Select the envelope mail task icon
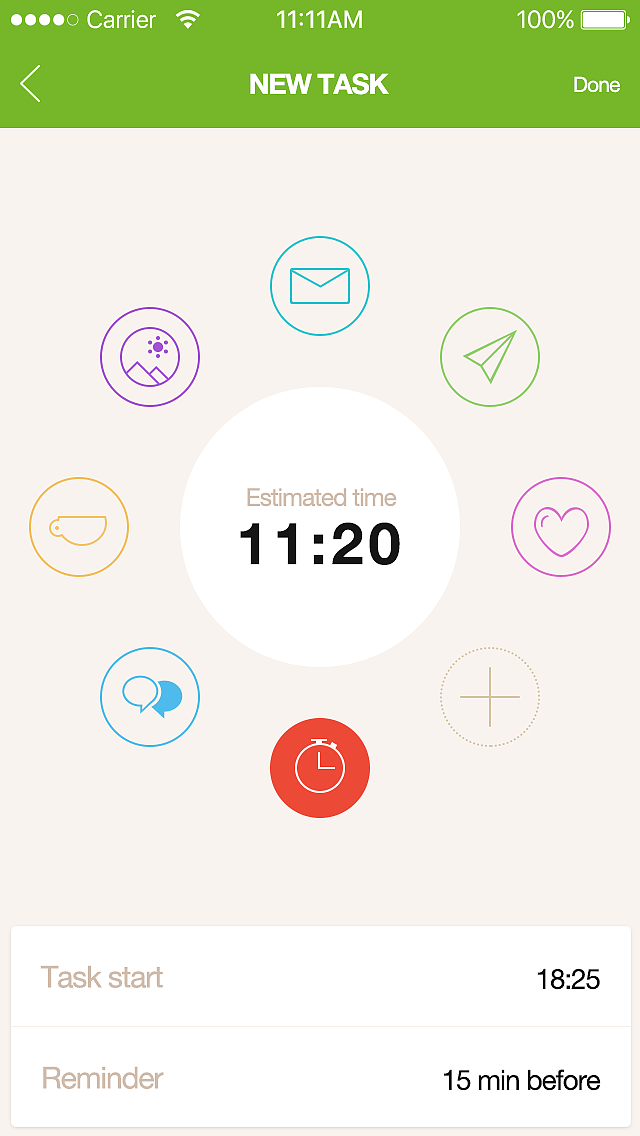Image resolution: width=640 pixels, height=1136 pixels. tap(320, 285)
